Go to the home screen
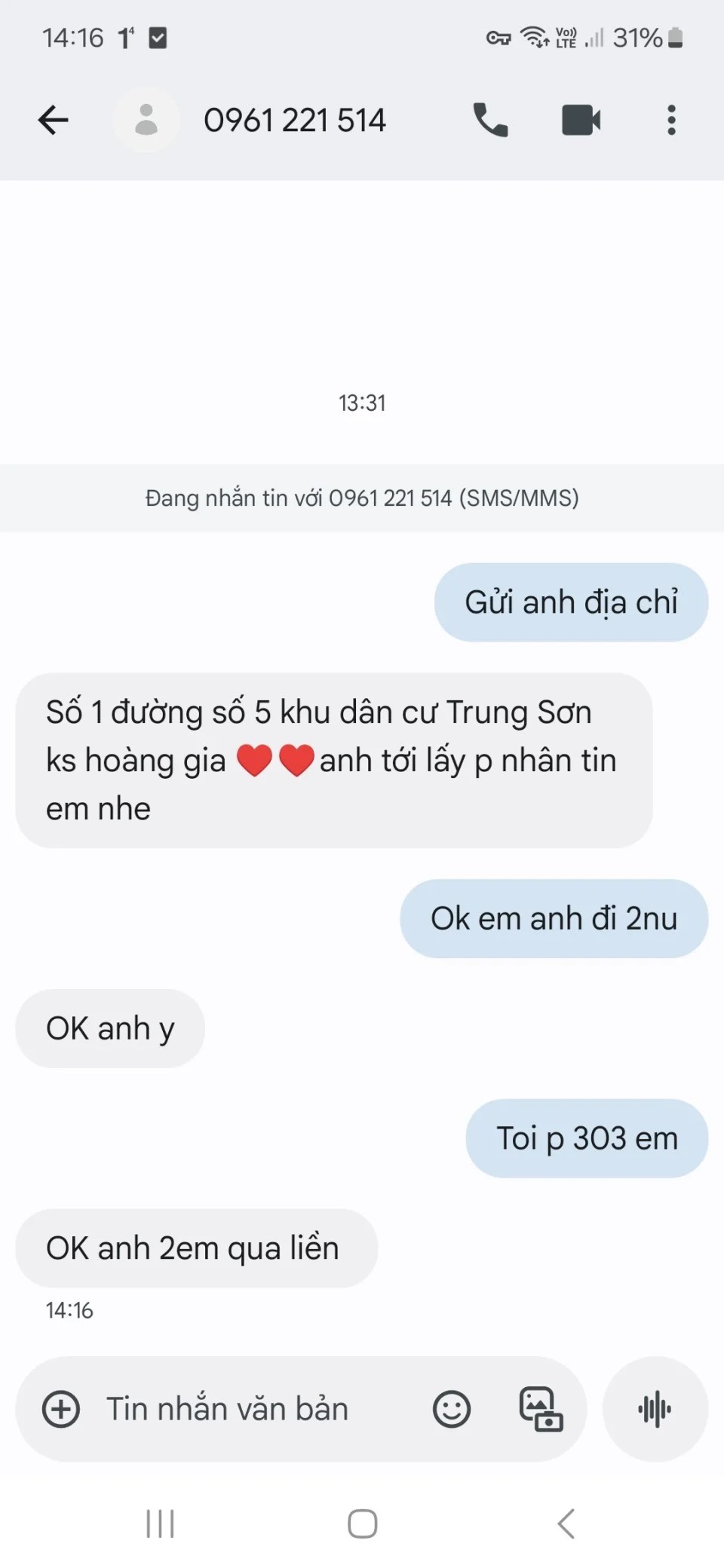This screenshot has width=724, height=1568. pyautogui.click(x=362, y=1524)
